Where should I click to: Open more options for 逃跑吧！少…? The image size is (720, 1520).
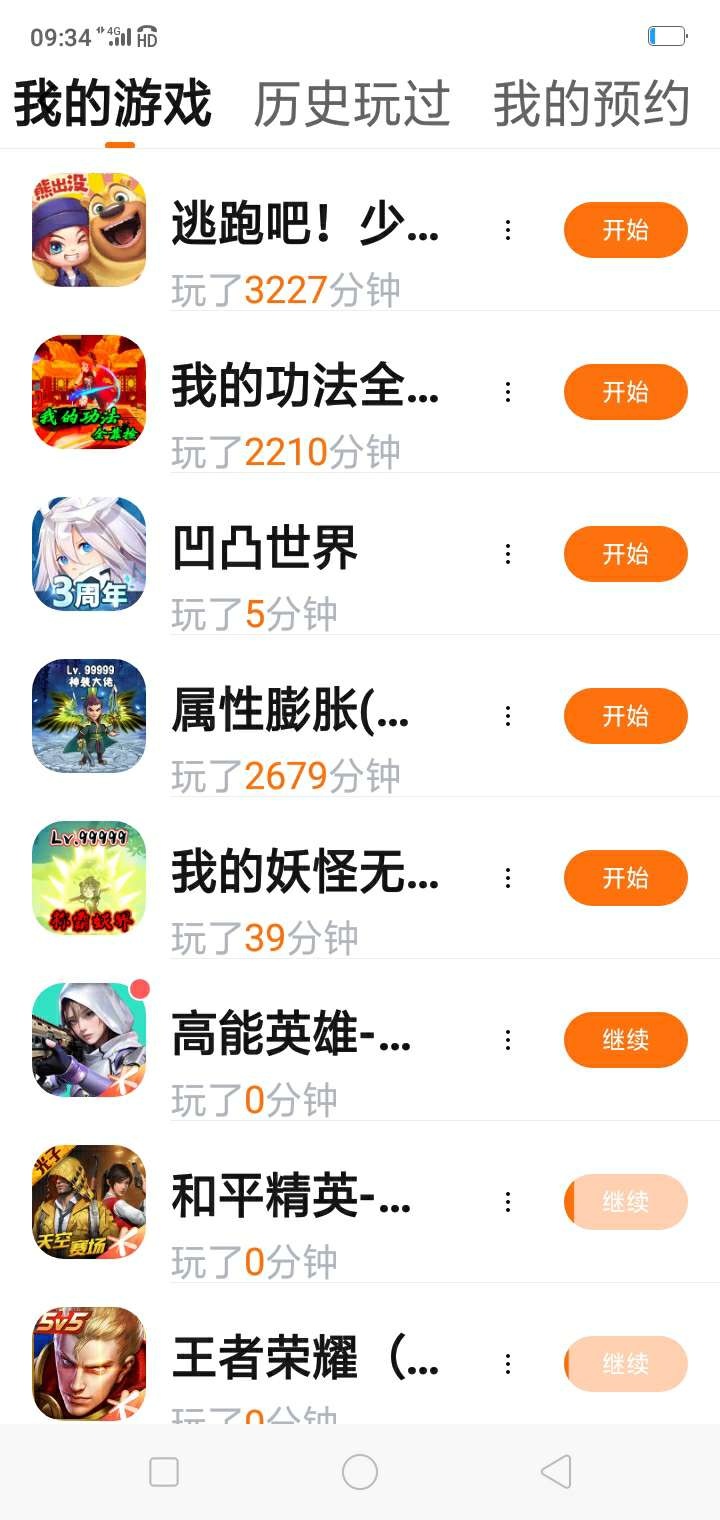[x=508, y=230]
